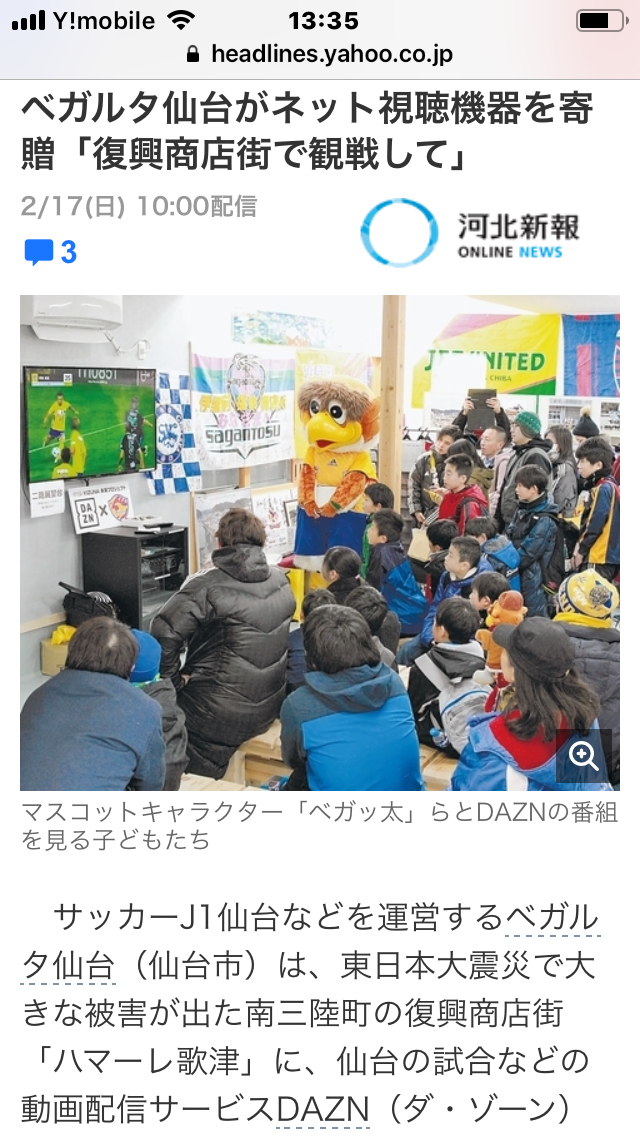The height and width of the screenshot is (1136, 640).
Task: Tap the headlines.yahoo.co.jp address bar
Action: pos(320,54)
